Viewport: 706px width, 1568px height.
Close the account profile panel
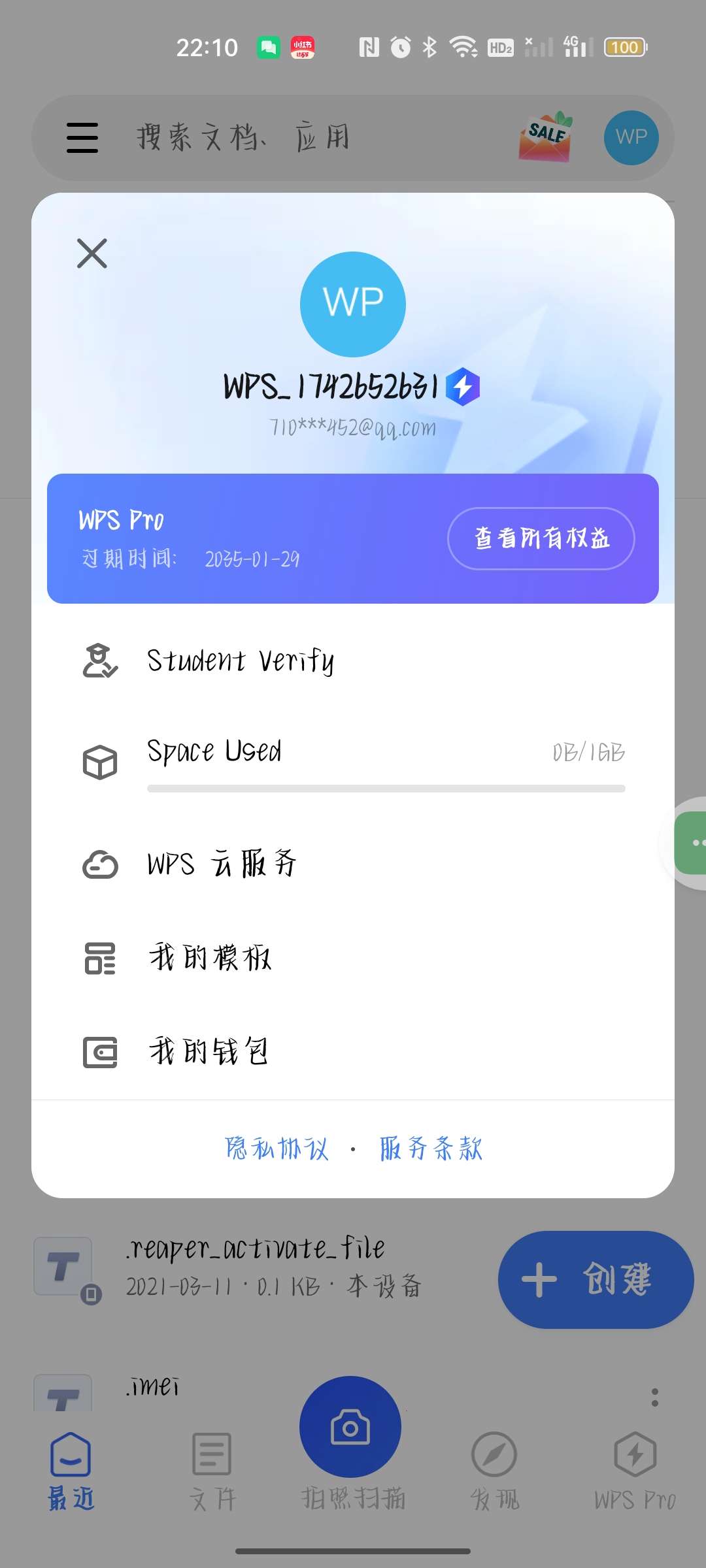click(92, 253)
